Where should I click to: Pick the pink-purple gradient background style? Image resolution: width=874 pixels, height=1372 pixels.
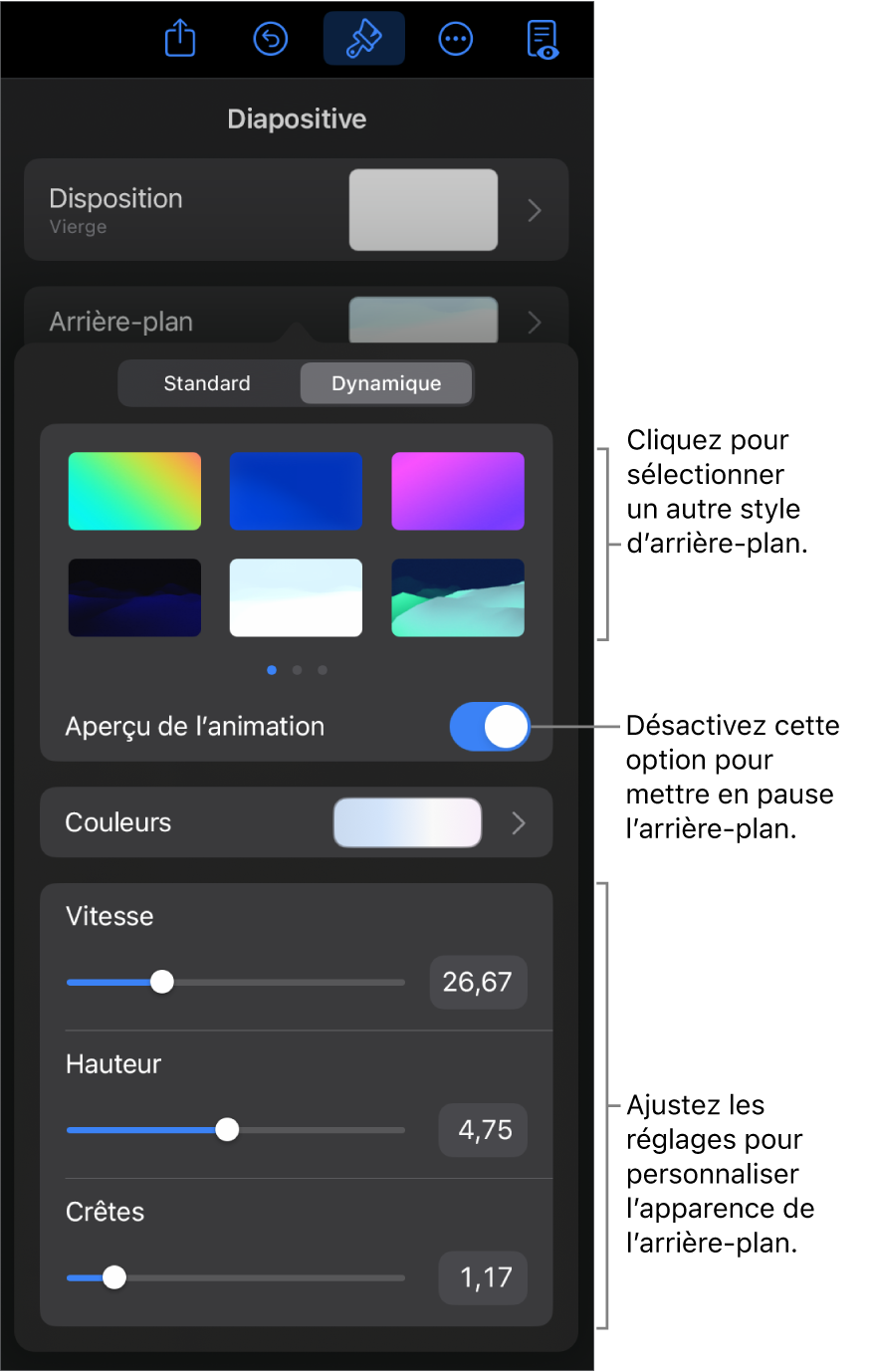(x=458, y=491)
